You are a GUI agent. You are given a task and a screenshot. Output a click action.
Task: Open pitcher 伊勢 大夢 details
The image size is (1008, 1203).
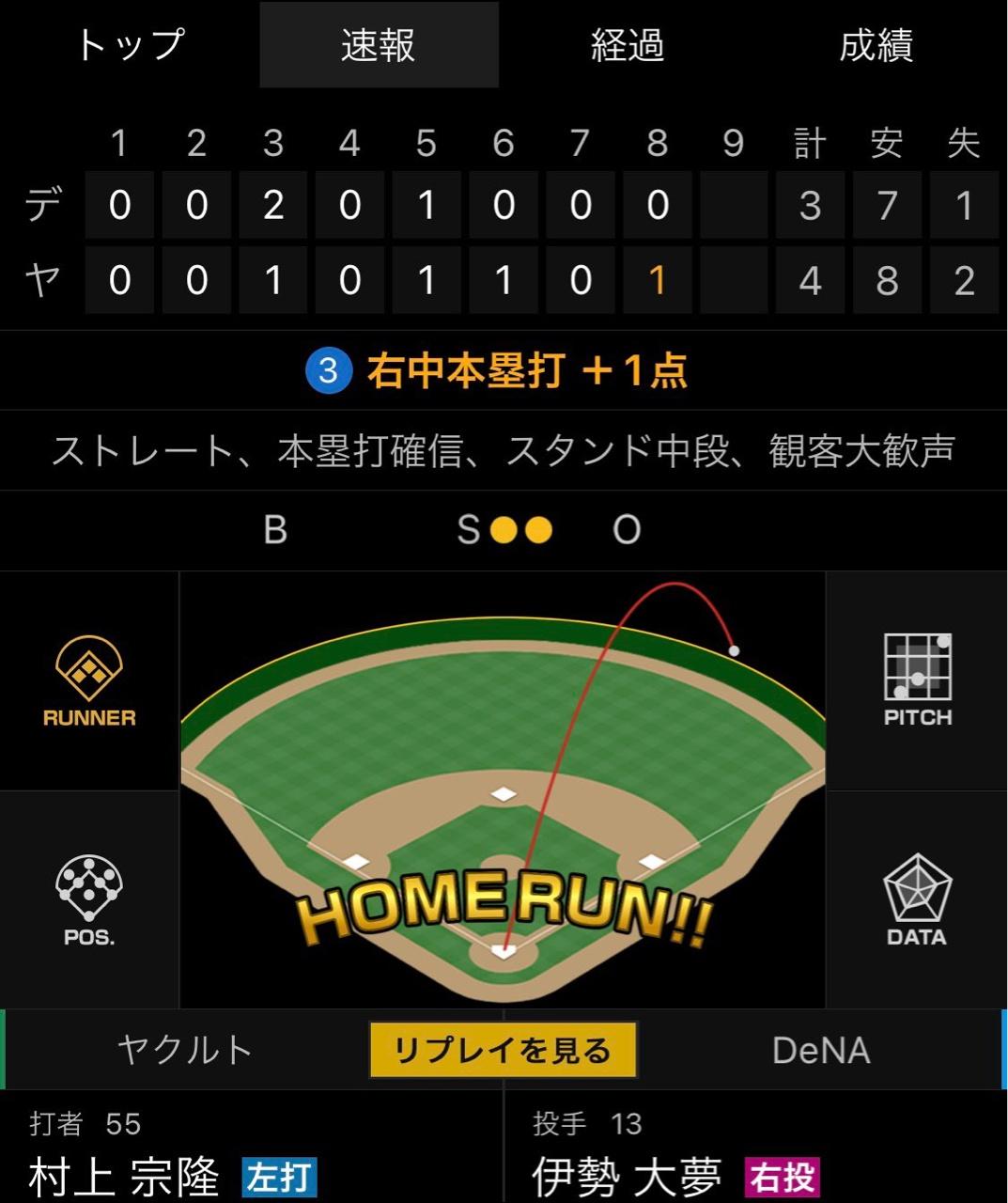(627, 1175)
